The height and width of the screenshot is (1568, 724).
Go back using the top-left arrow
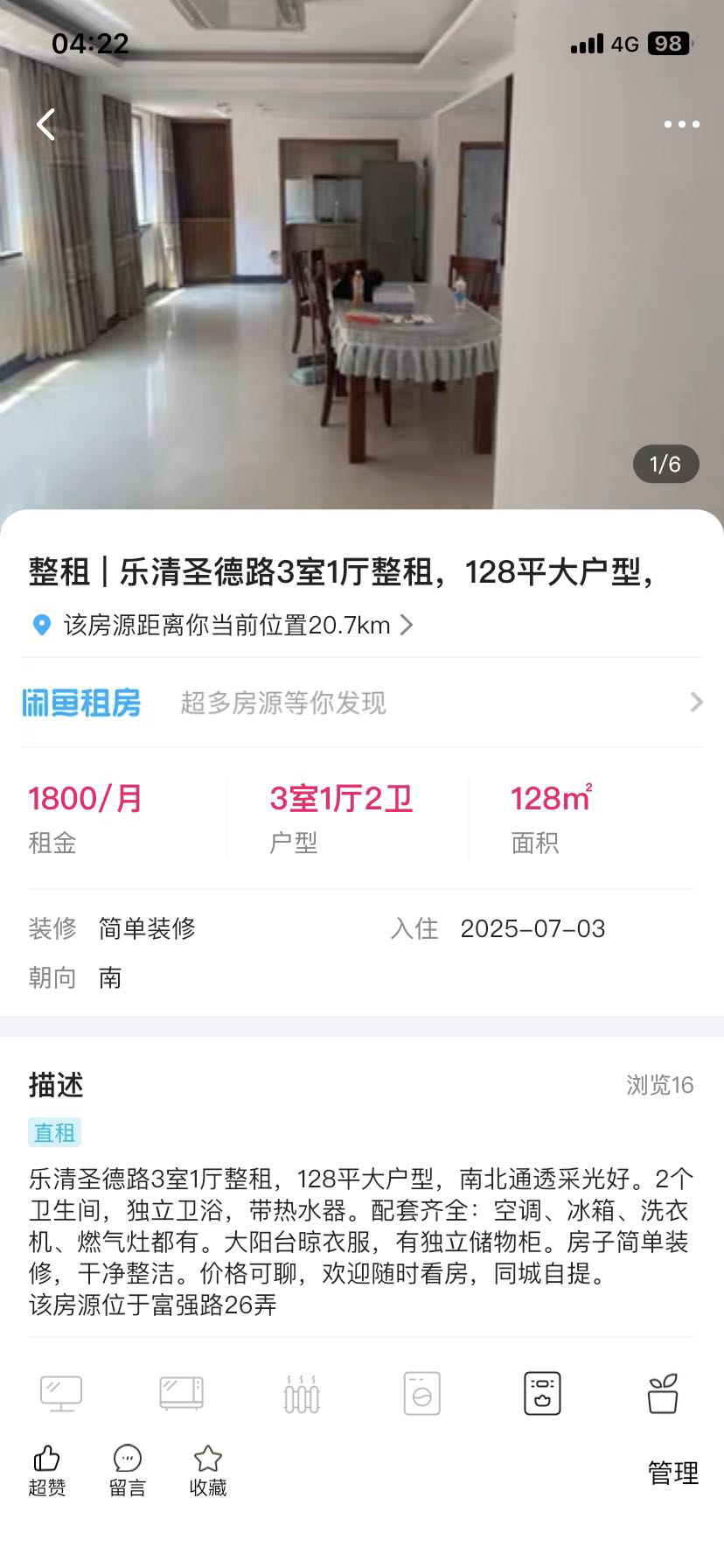coord(46,124)
